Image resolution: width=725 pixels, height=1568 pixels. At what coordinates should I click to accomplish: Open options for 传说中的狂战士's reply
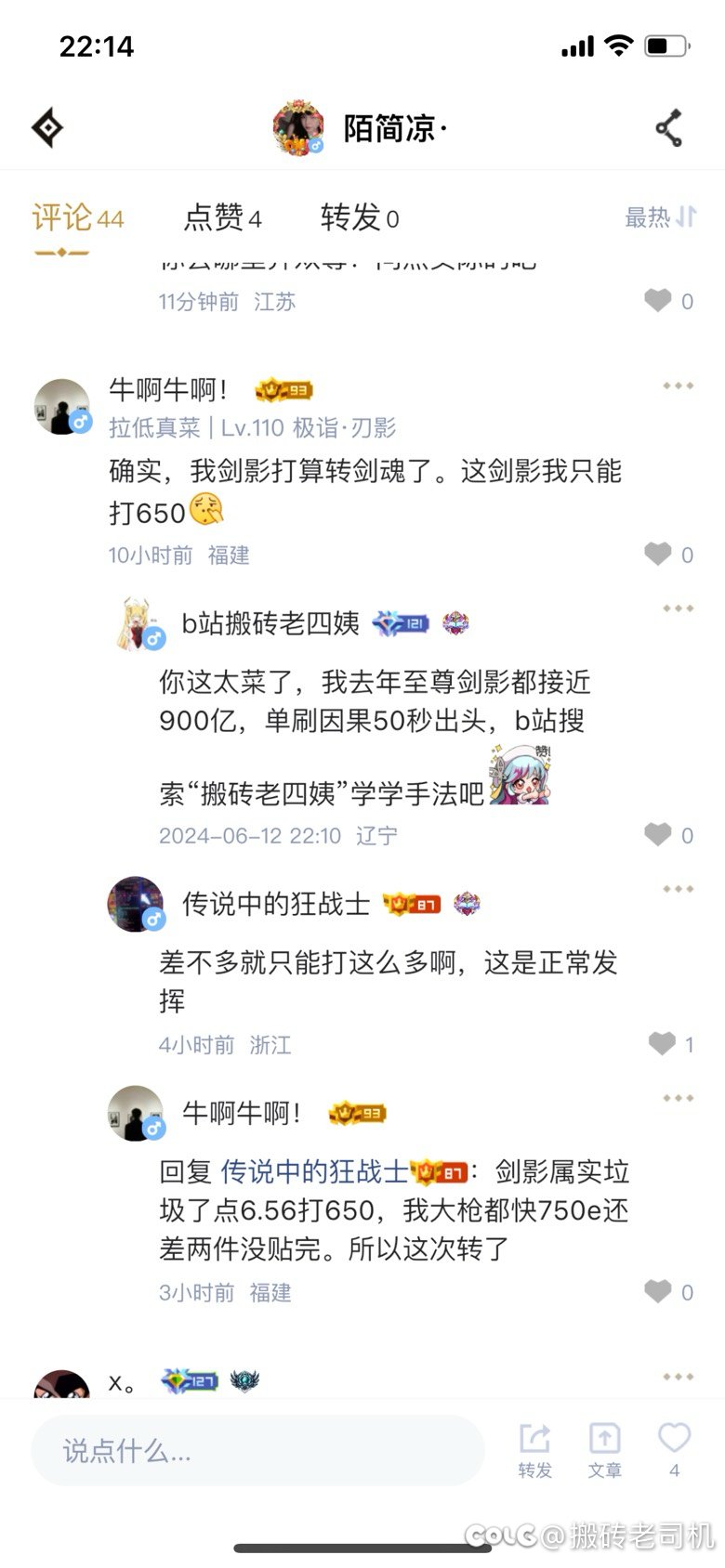coord(678,889)
